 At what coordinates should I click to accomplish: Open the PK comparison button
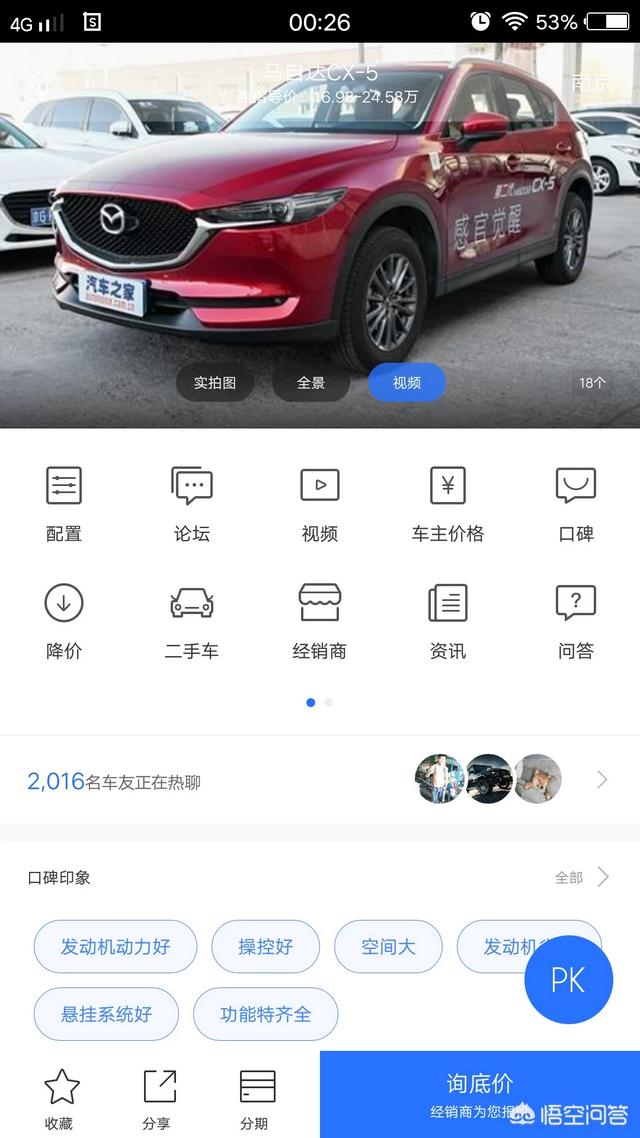point(568,979)
